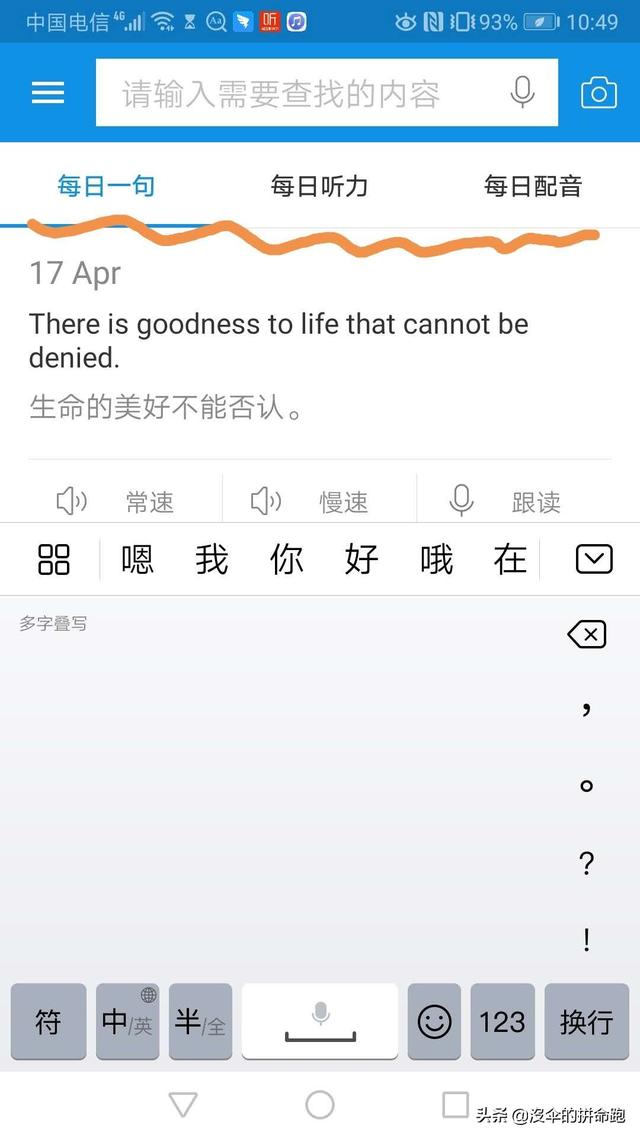This screenshot has height=1138, width=640.
Task: Start voice search with the microphone icon
Action: 522,92
